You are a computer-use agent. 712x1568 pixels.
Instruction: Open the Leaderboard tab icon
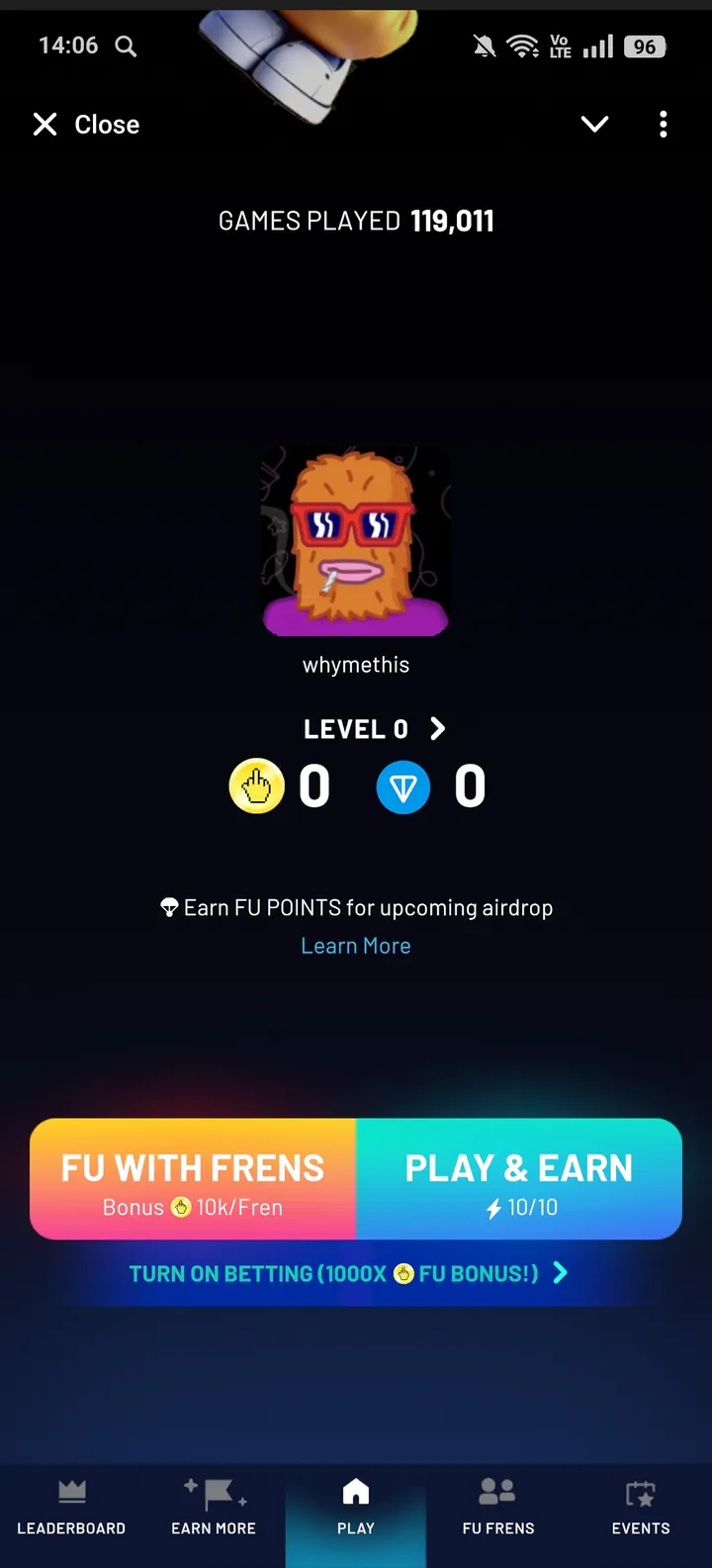pos(71,1491)
